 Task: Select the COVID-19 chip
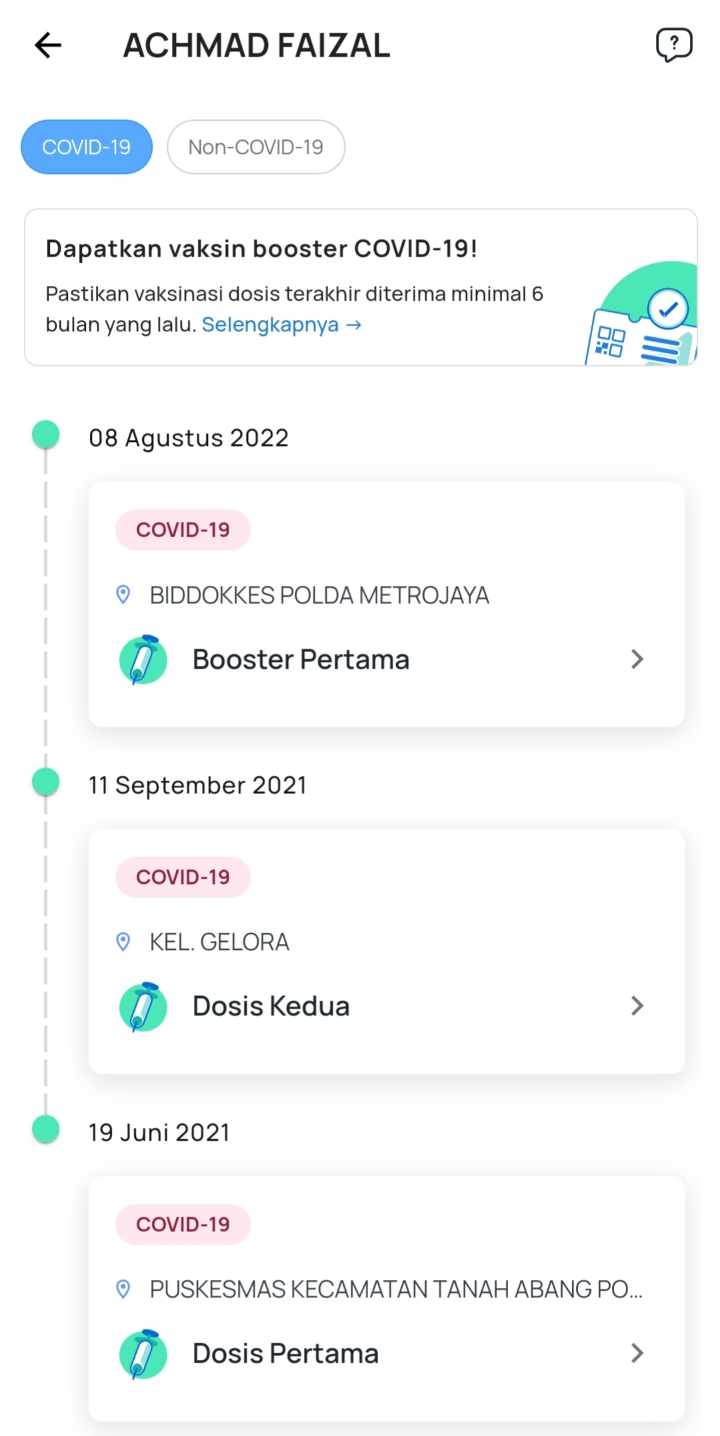tap(87, 147)
